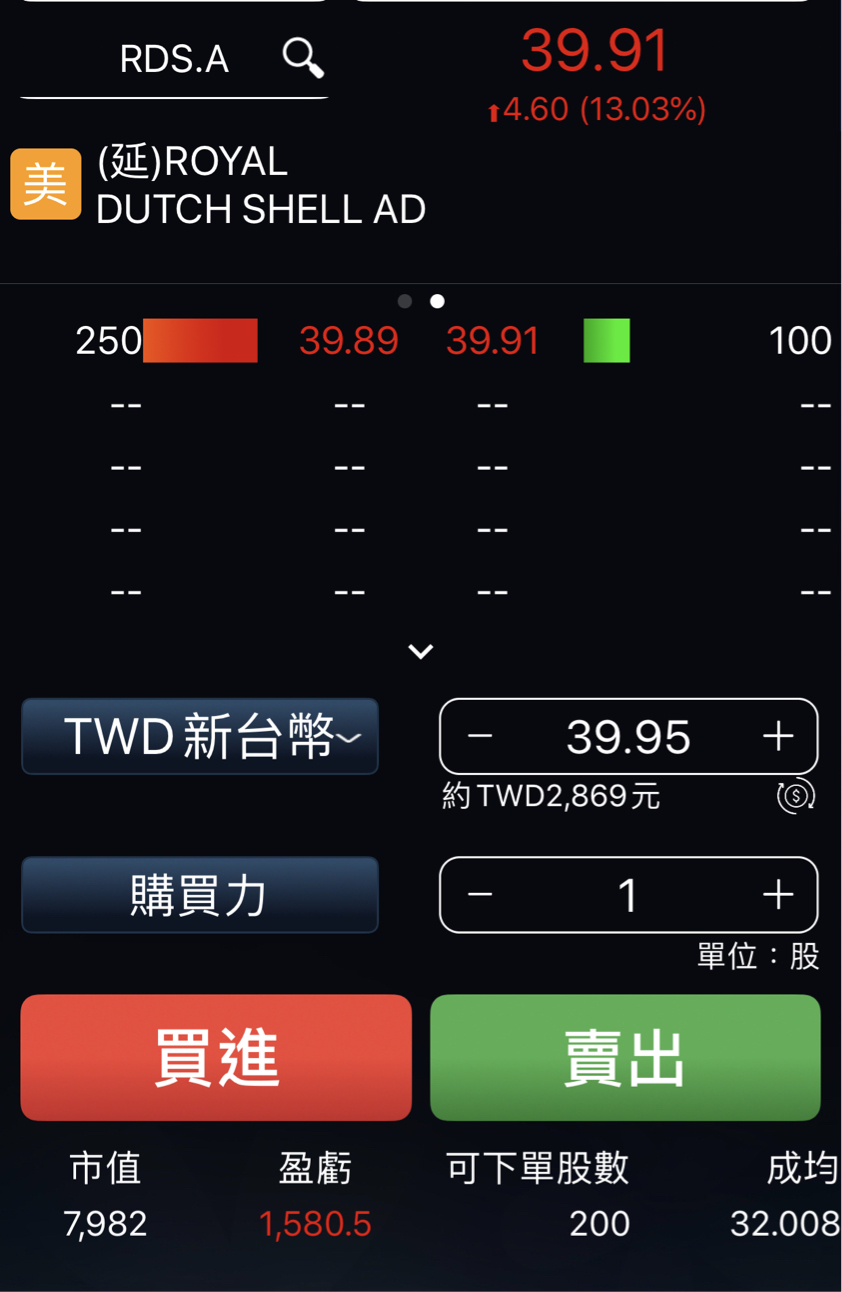
Task: Place a buy order with 買進
Action: (x=216, y=1057)
